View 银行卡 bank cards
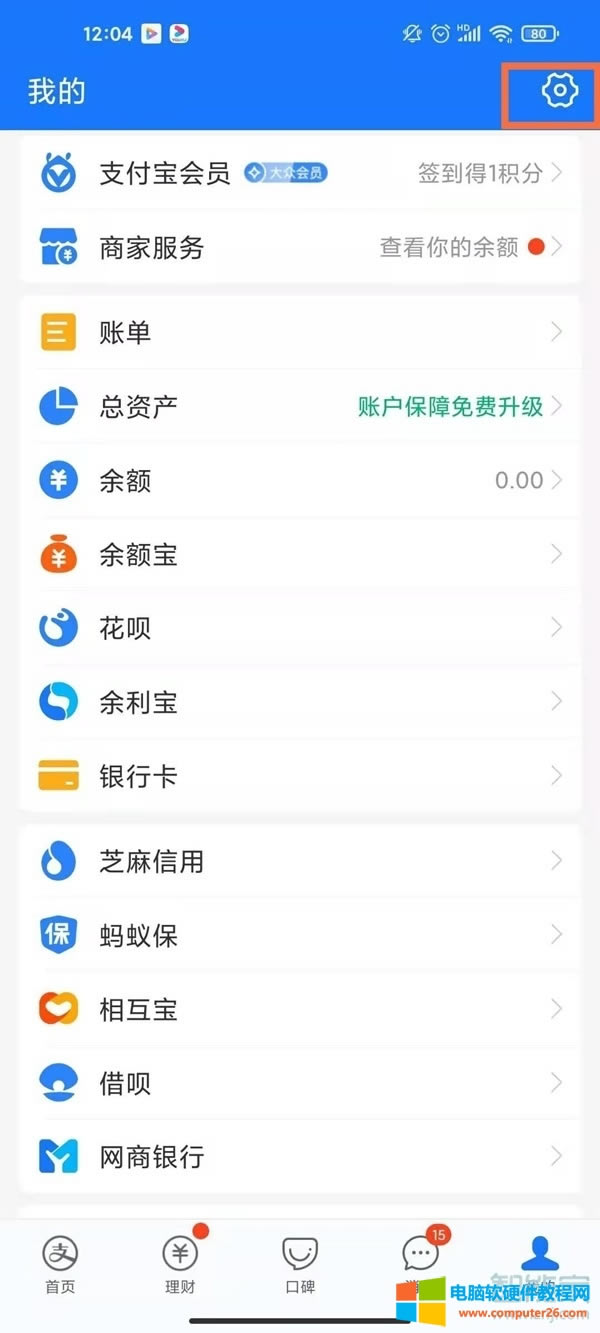This screenshot has width=600, height=1333. (300, 776)
